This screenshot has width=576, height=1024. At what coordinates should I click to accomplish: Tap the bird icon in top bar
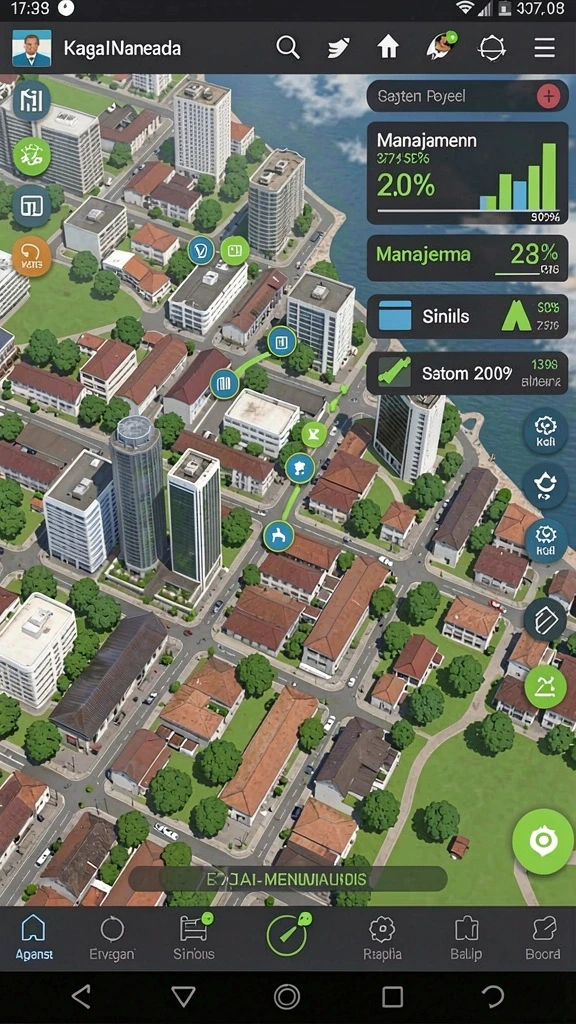point(338,48)
